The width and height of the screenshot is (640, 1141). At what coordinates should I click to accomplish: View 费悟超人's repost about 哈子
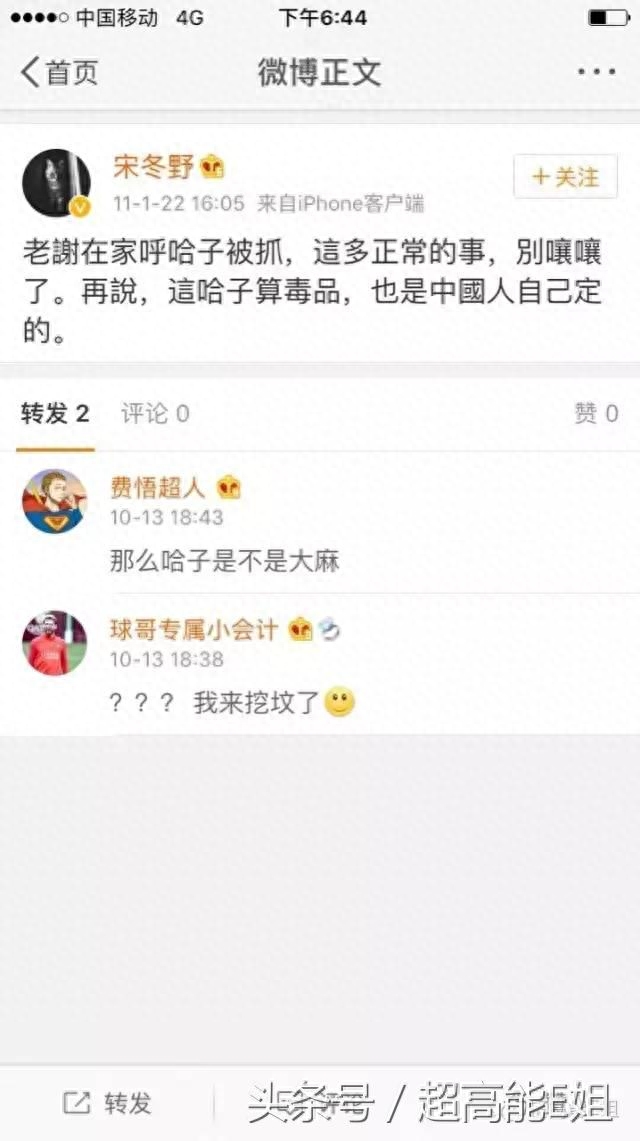click(x=224, y=561)
